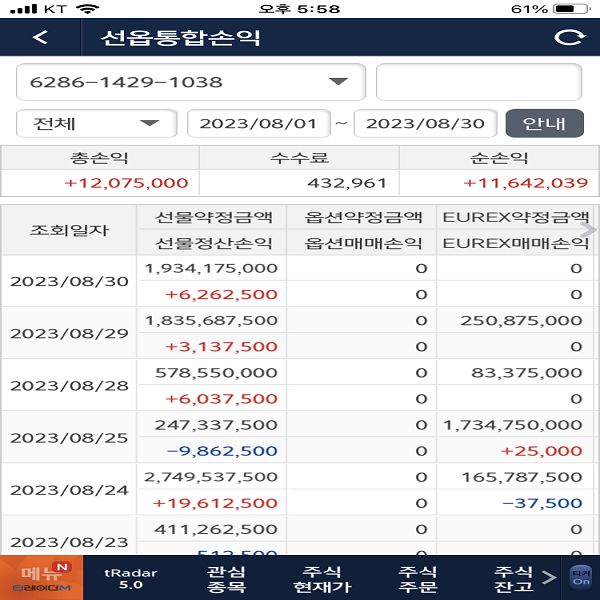This screenshot has width=600, height=600.
Task: Open 주식현재가 stock price screen
Action: pyautogui.click(x=321, y=578)
